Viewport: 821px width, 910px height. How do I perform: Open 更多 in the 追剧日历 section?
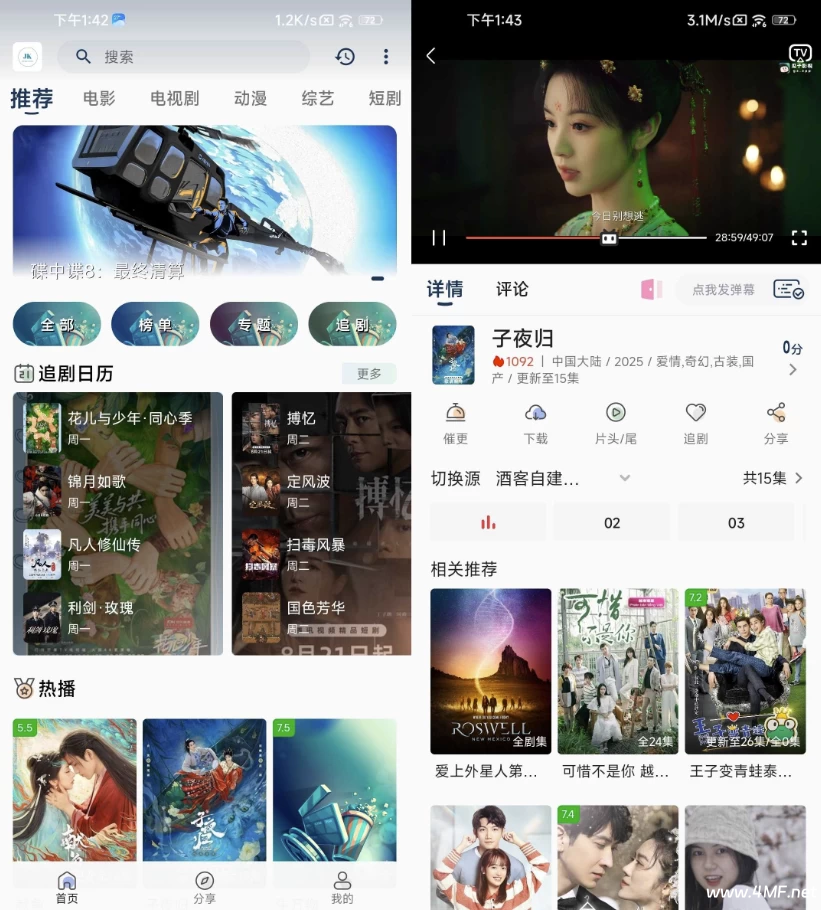pos(369,373)
